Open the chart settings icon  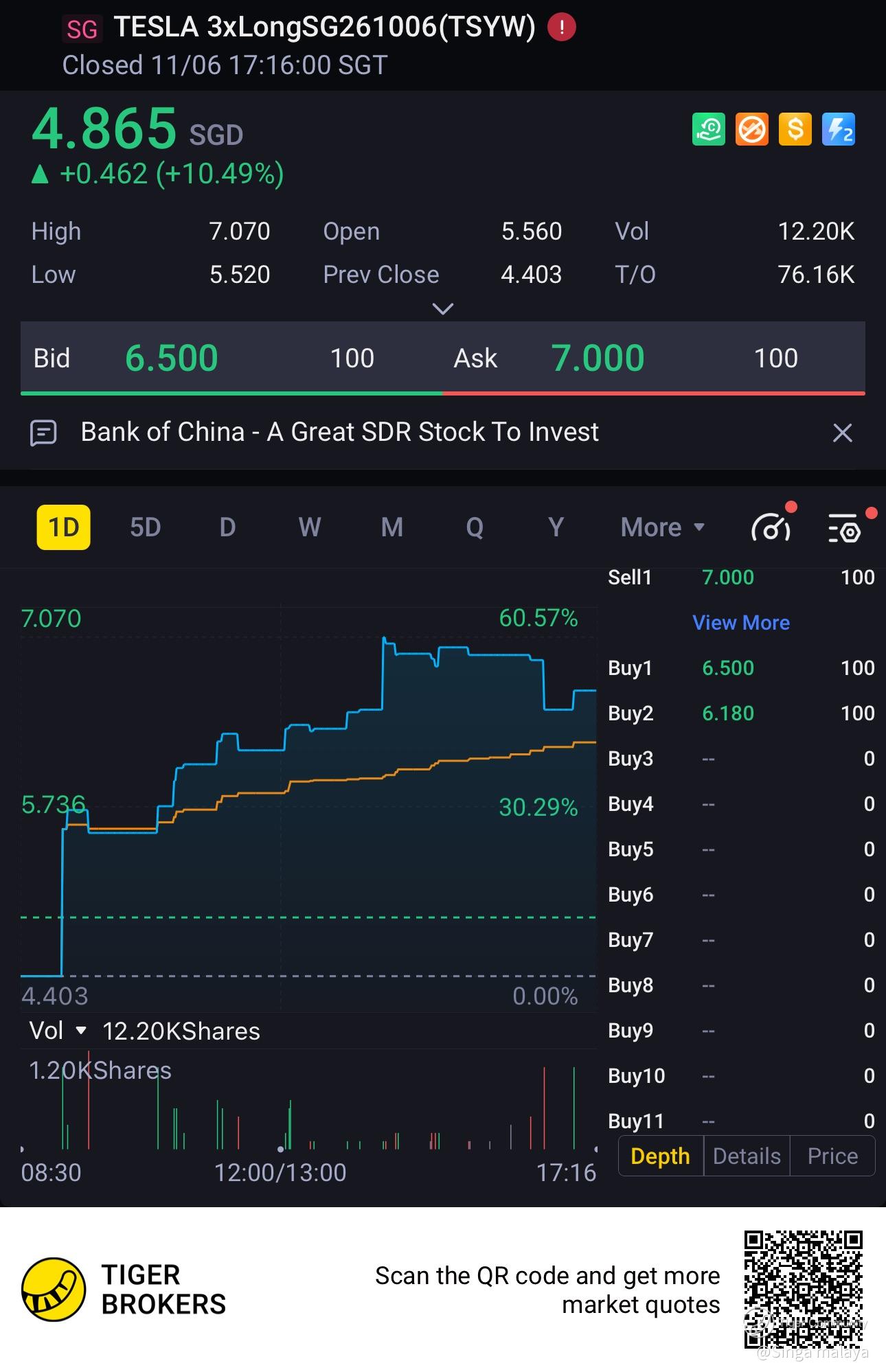click(845, 529)
